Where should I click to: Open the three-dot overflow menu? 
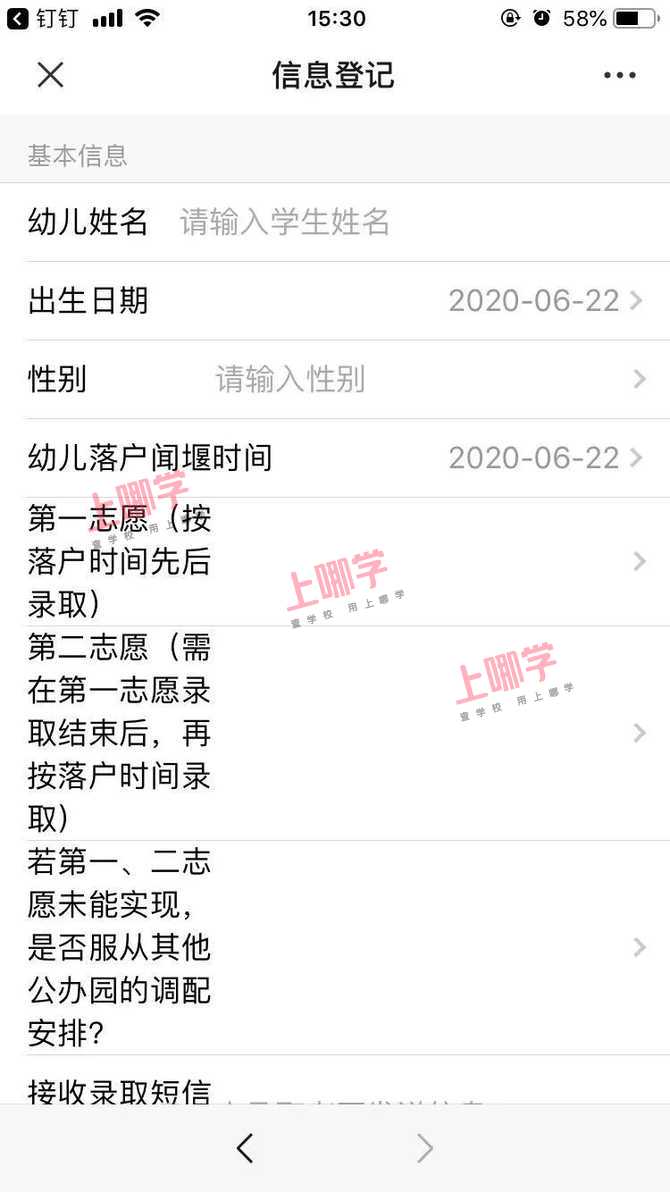[x=619, y=75]
